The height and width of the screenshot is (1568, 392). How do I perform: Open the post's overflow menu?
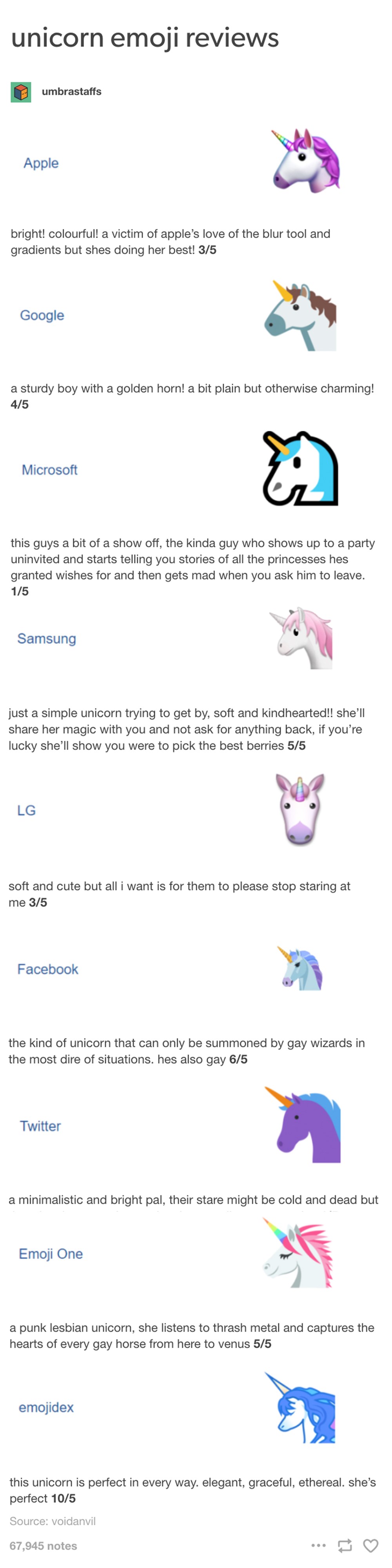318,1545
